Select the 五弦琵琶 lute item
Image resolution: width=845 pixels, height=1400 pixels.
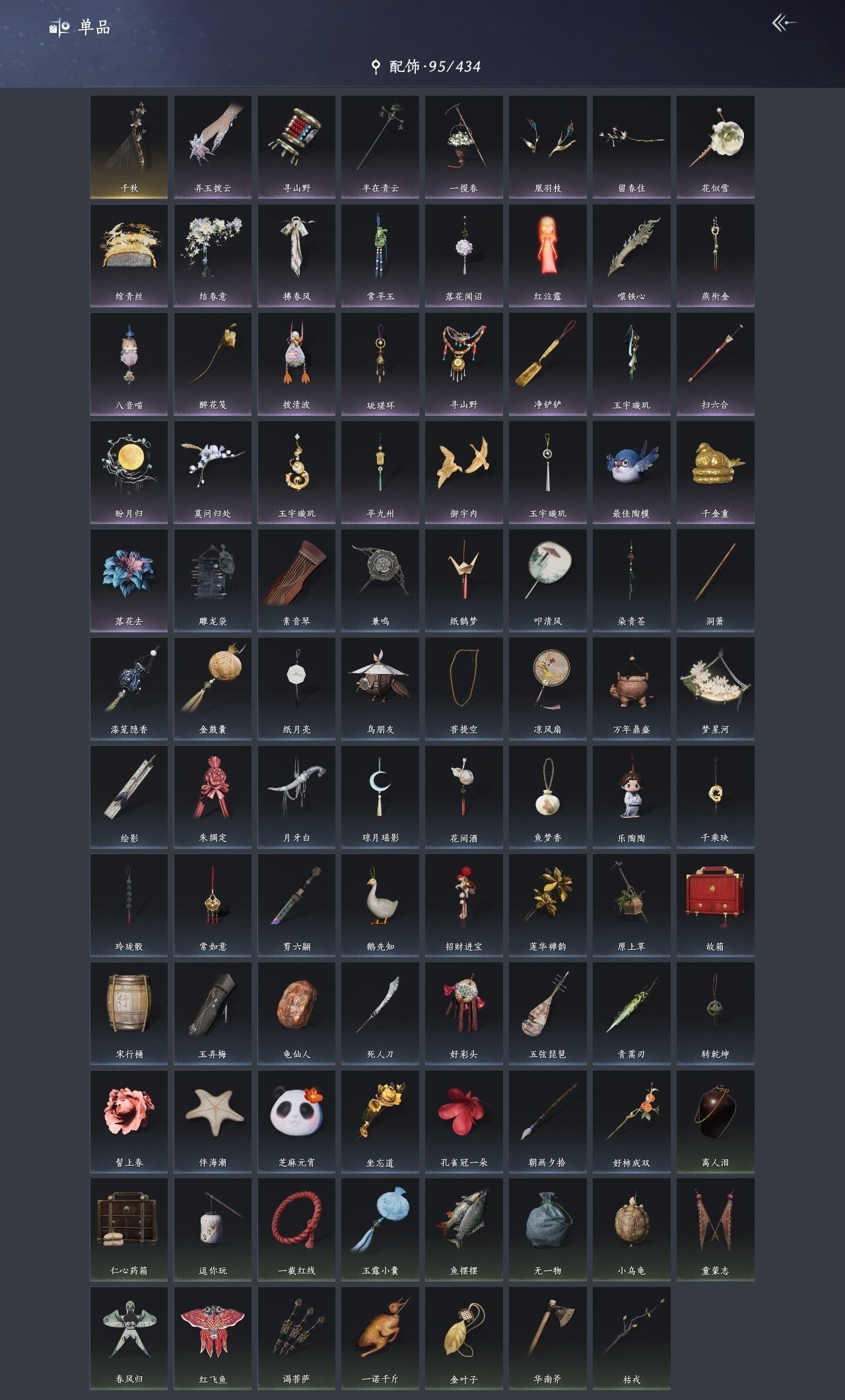547,1013
